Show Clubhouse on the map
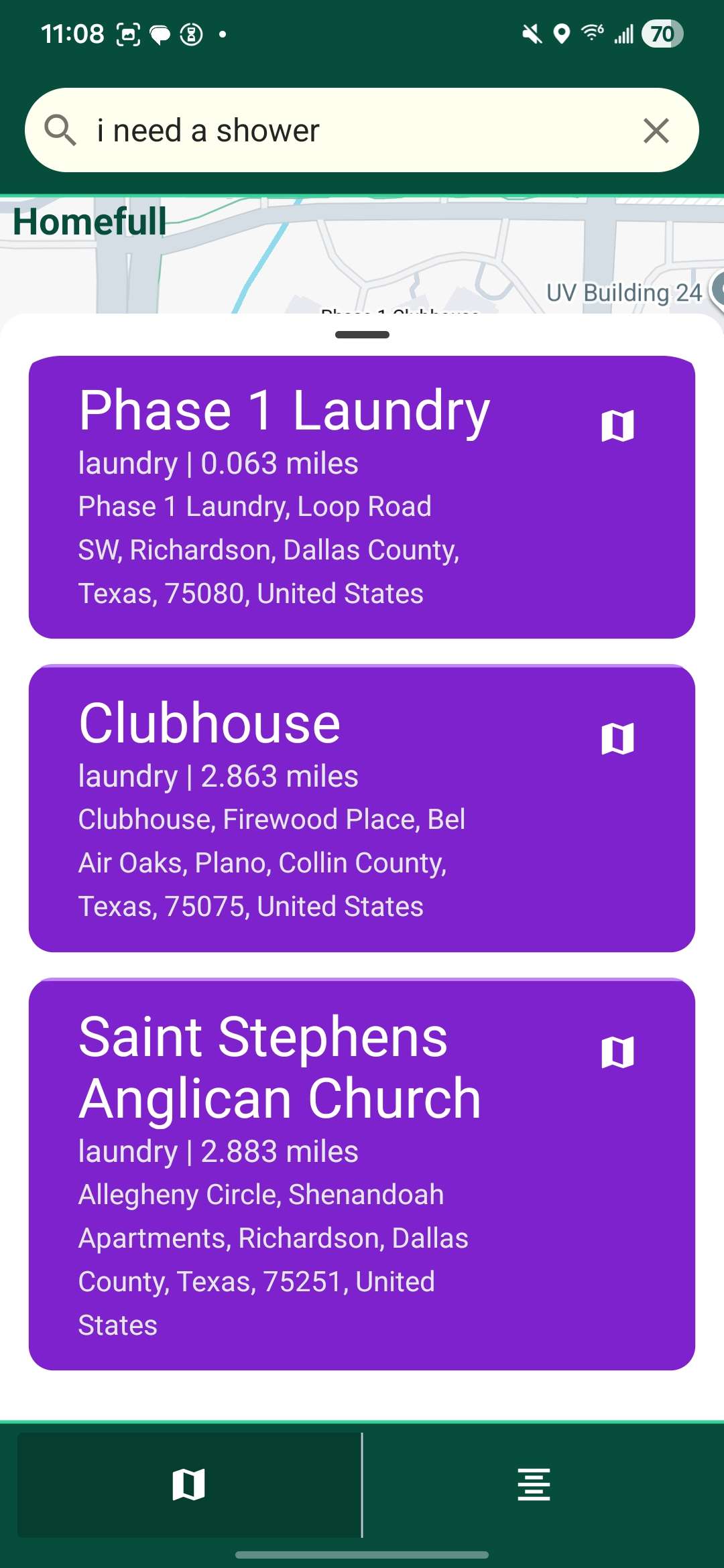The image size is (724, 1568). pyautogui.click(x=617, y=739)
